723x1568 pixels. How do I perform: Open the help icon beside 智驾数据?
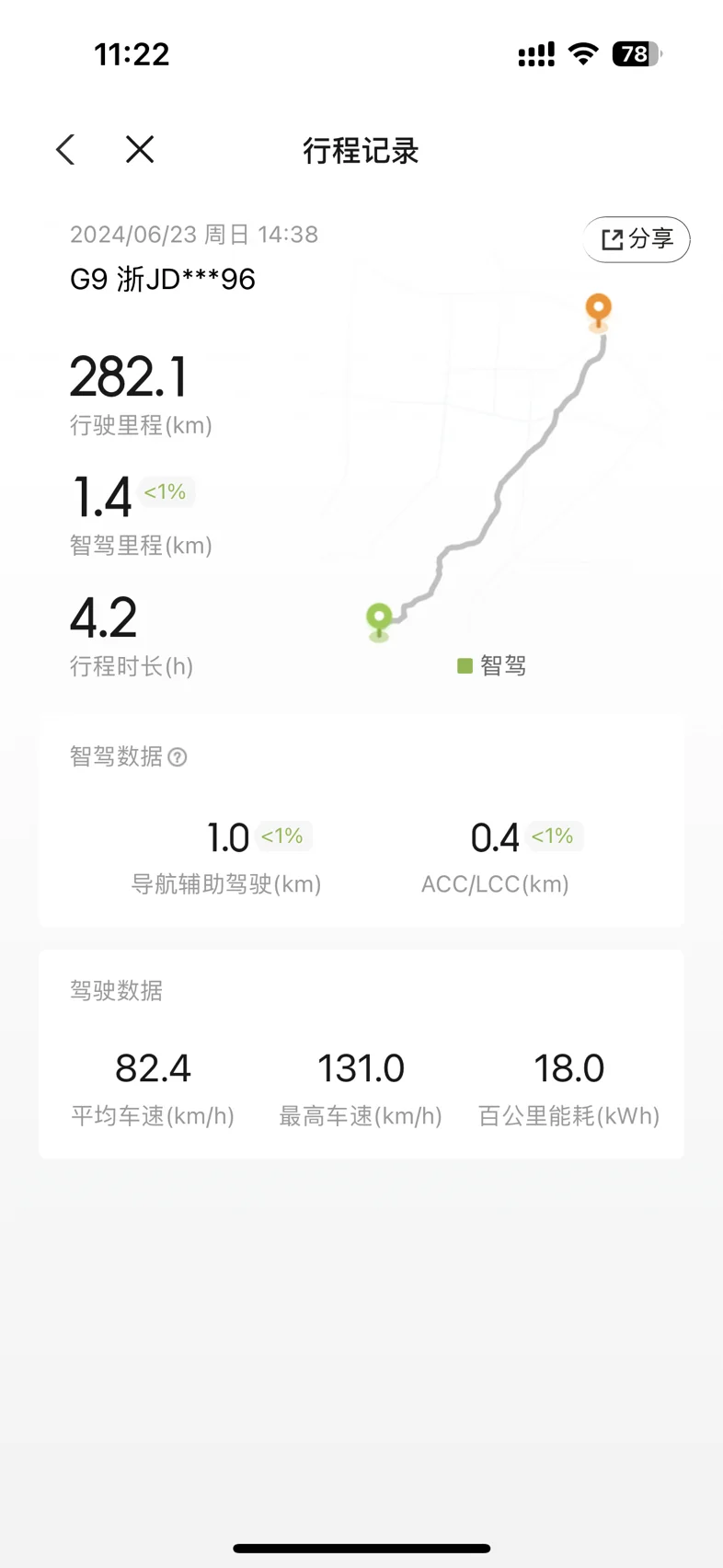[x=178, y=757]
